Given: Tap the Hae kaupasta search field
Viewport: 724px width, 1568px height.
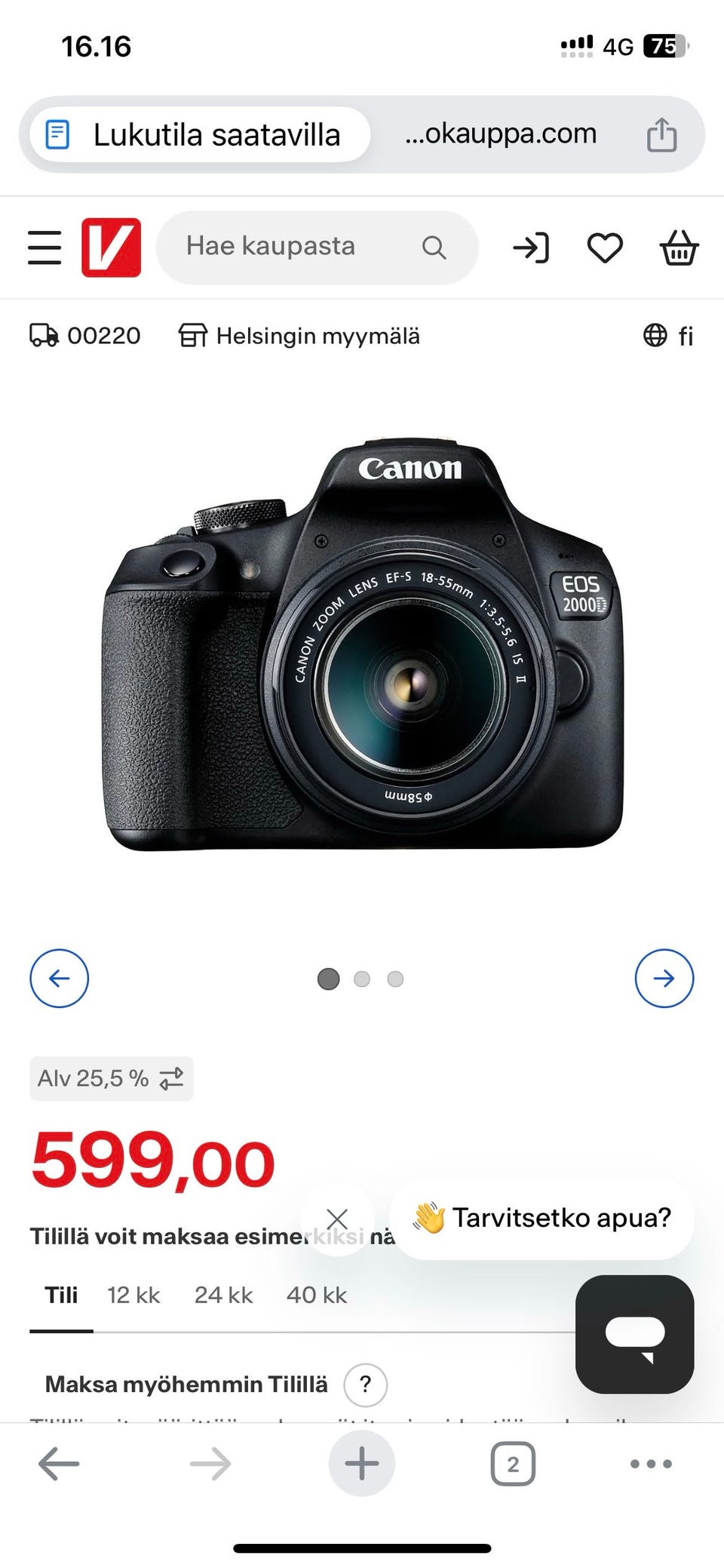Looking at the screenshot, I should point(317,247).
